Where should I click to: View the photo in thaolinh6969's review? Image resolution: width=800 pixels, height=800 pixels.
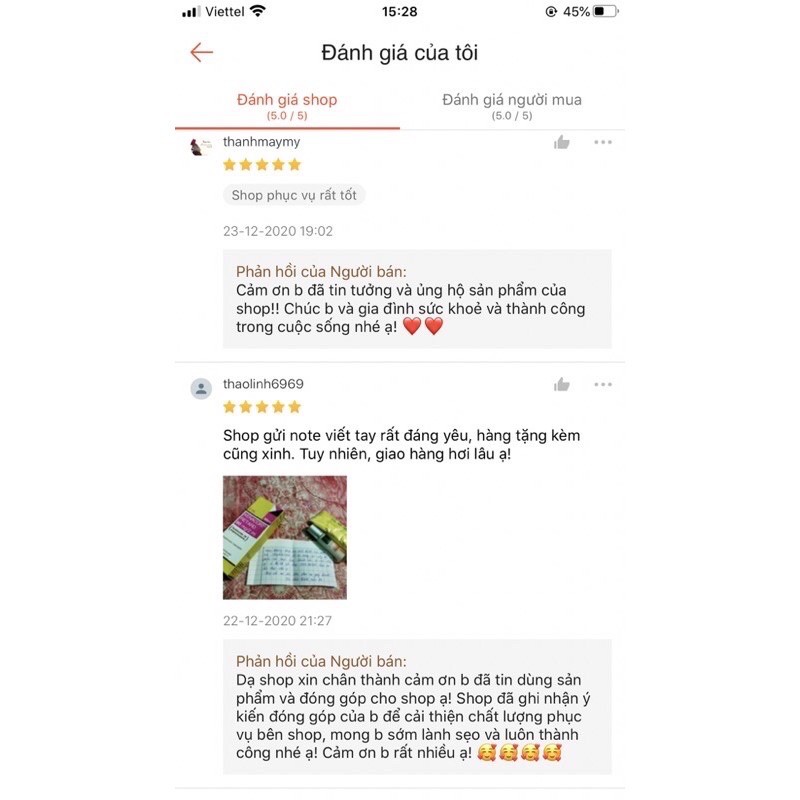pos(284,537)
